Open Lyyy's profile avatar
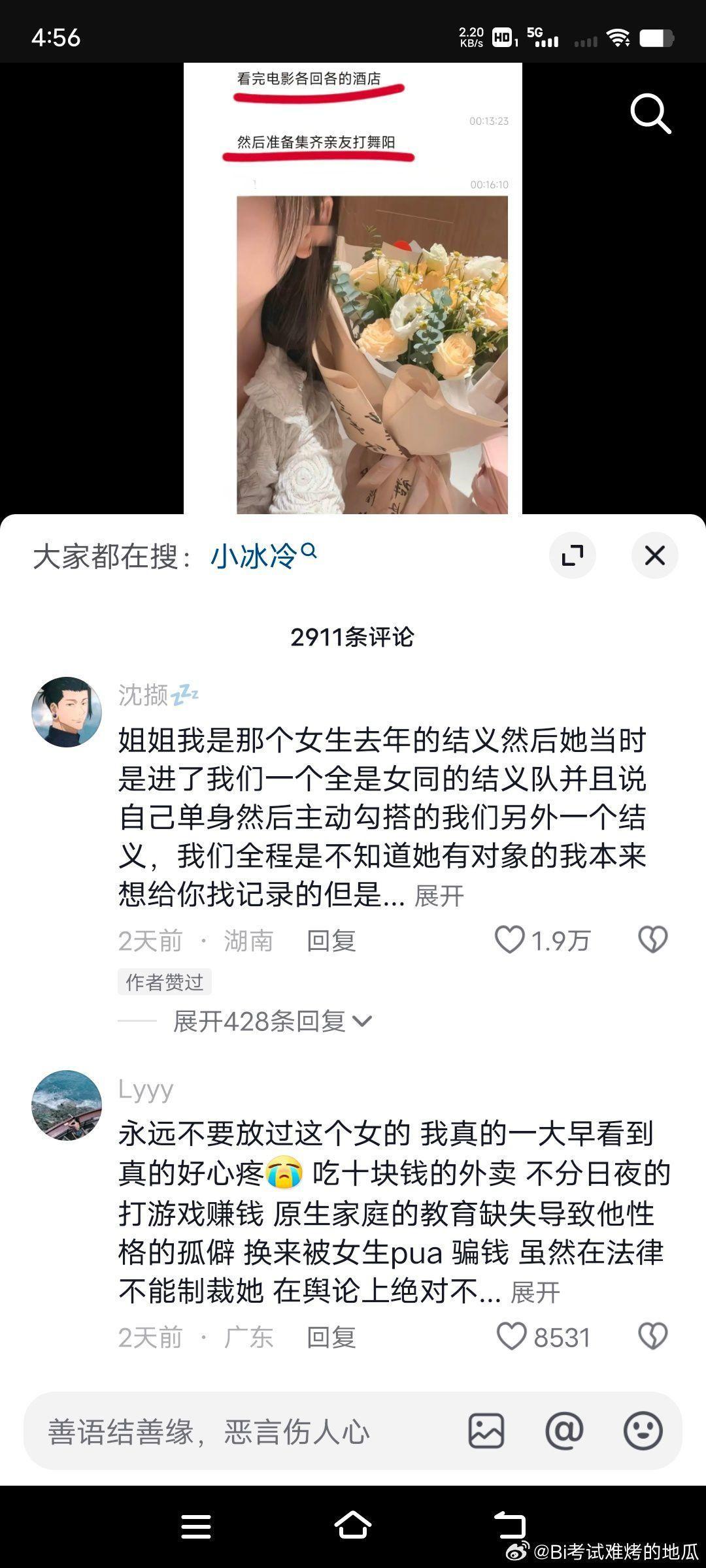This screenshot has width=706, height=1568. [x=67, y=1105]
